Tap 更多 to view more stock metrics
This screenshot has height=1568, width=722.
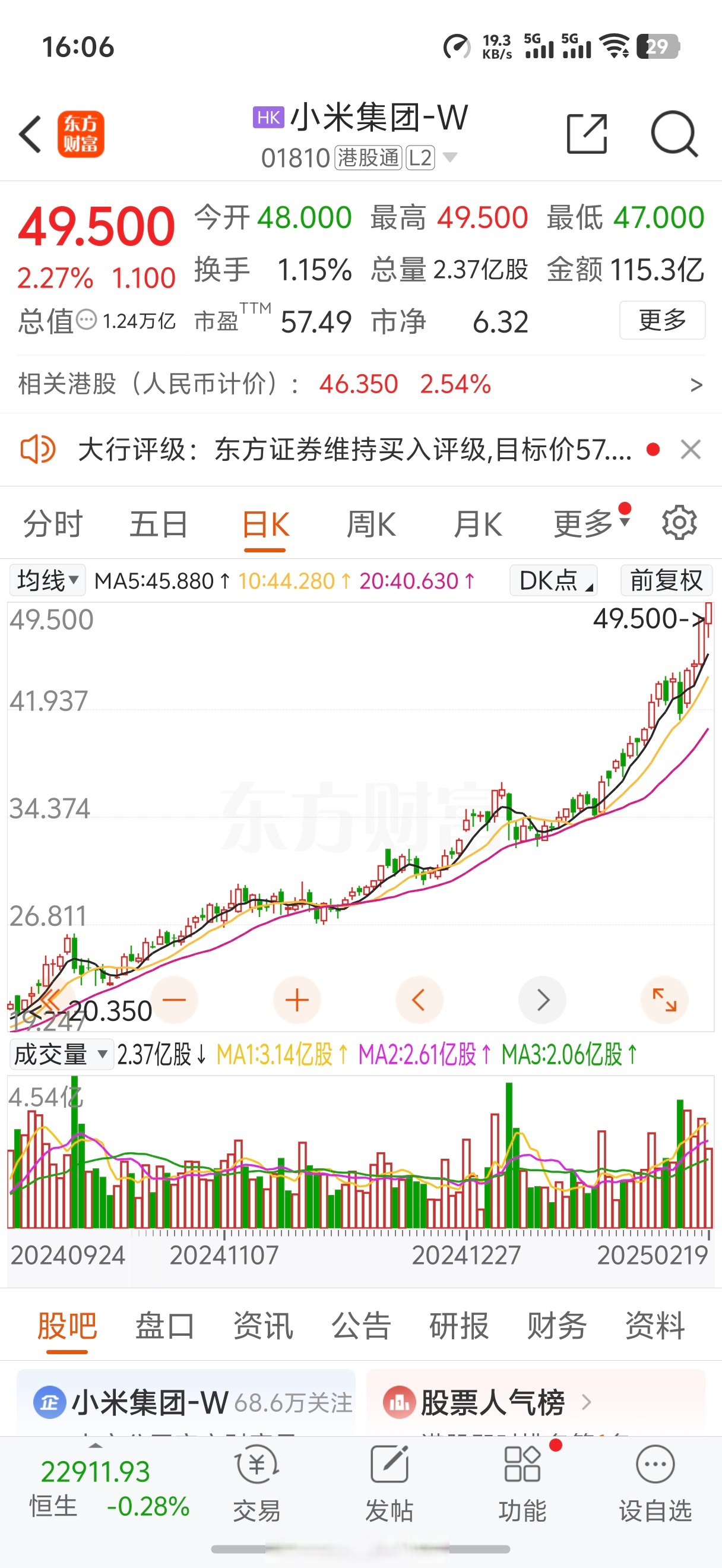tap(662, 321)
